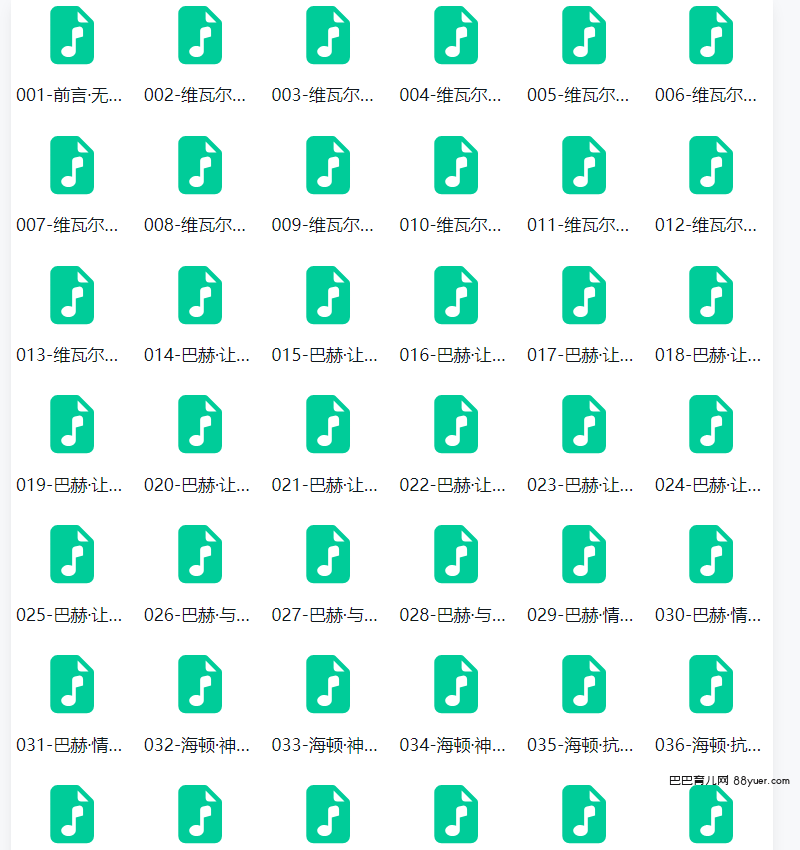Viewport: 800px width, 850px height.
Task: Play file 032-海顿·神…
Action: pos(200,684)
